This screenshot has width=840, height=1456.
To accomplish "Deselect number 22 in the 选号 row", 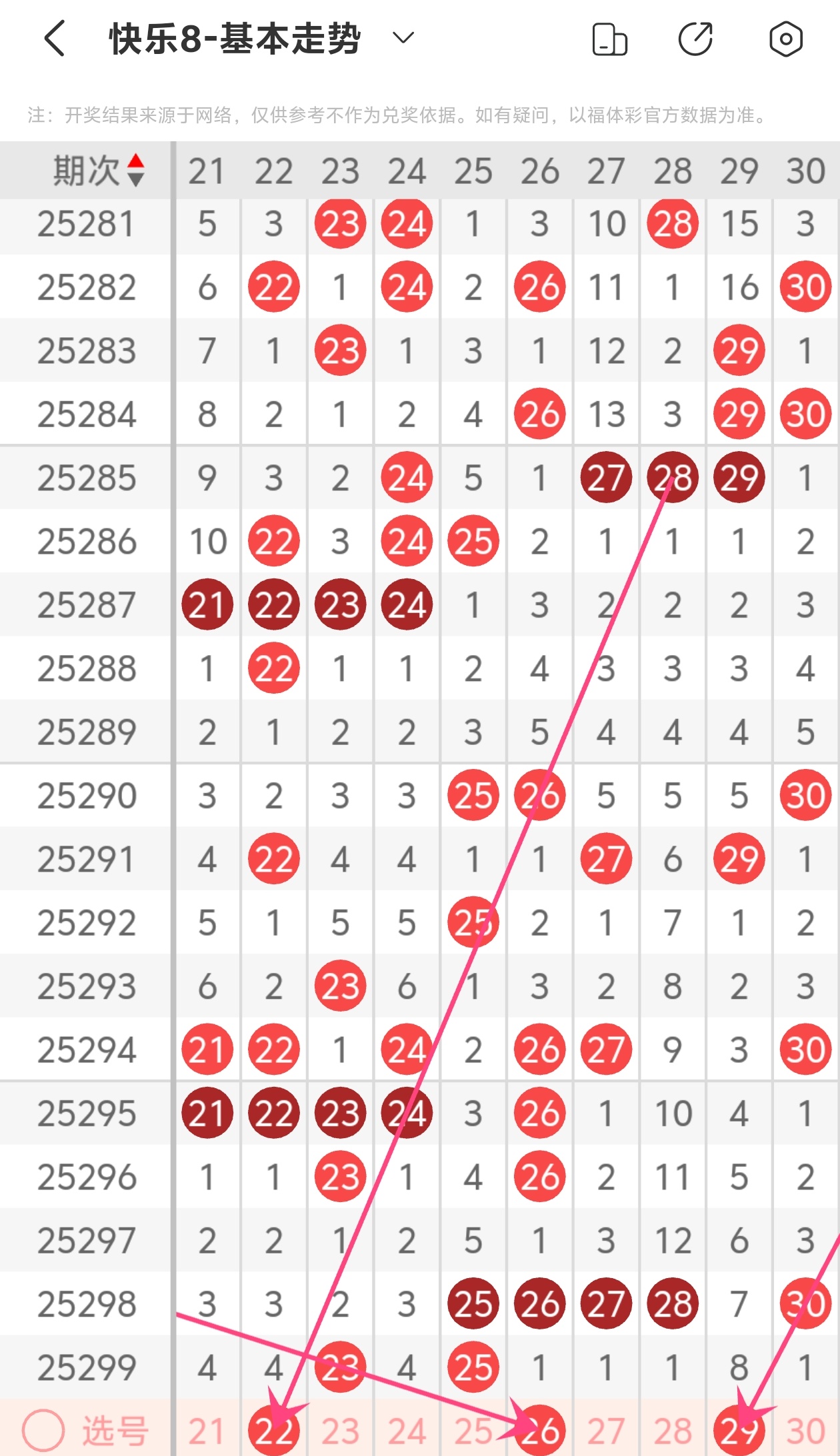I will (x=273, y=1431).
